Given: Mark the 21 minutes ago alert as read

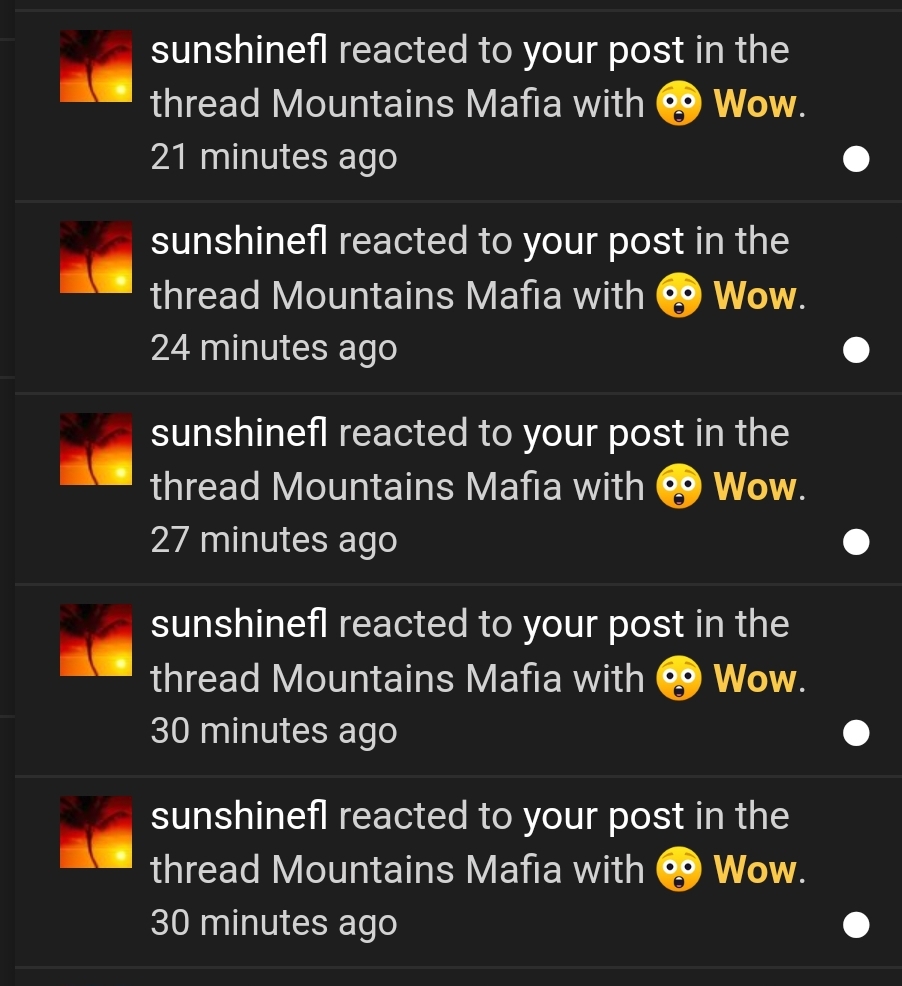Looking at the screenshot, I should [855, 159].
